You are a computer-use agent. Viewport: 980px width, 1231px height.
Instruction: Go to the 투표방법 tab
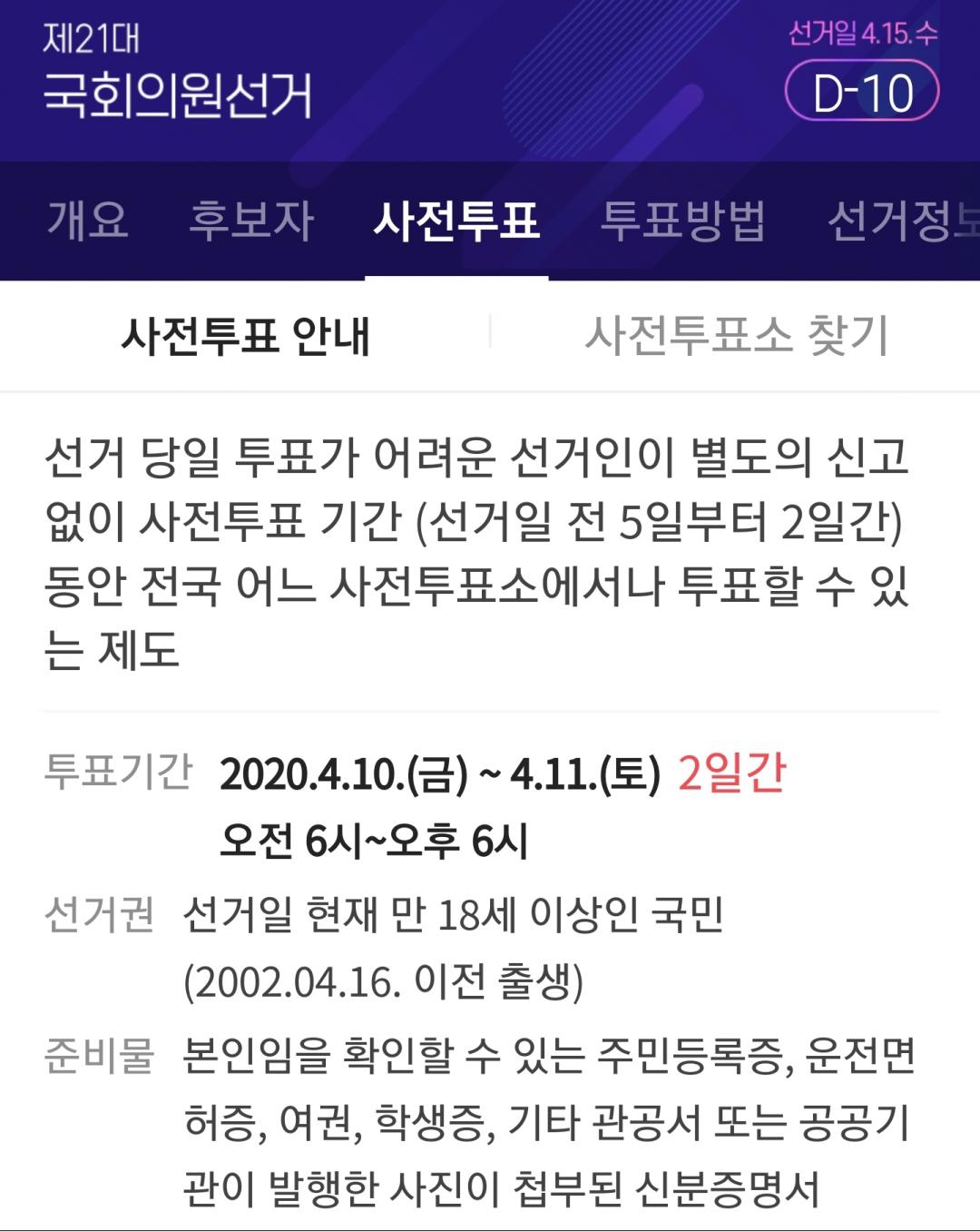683,221
